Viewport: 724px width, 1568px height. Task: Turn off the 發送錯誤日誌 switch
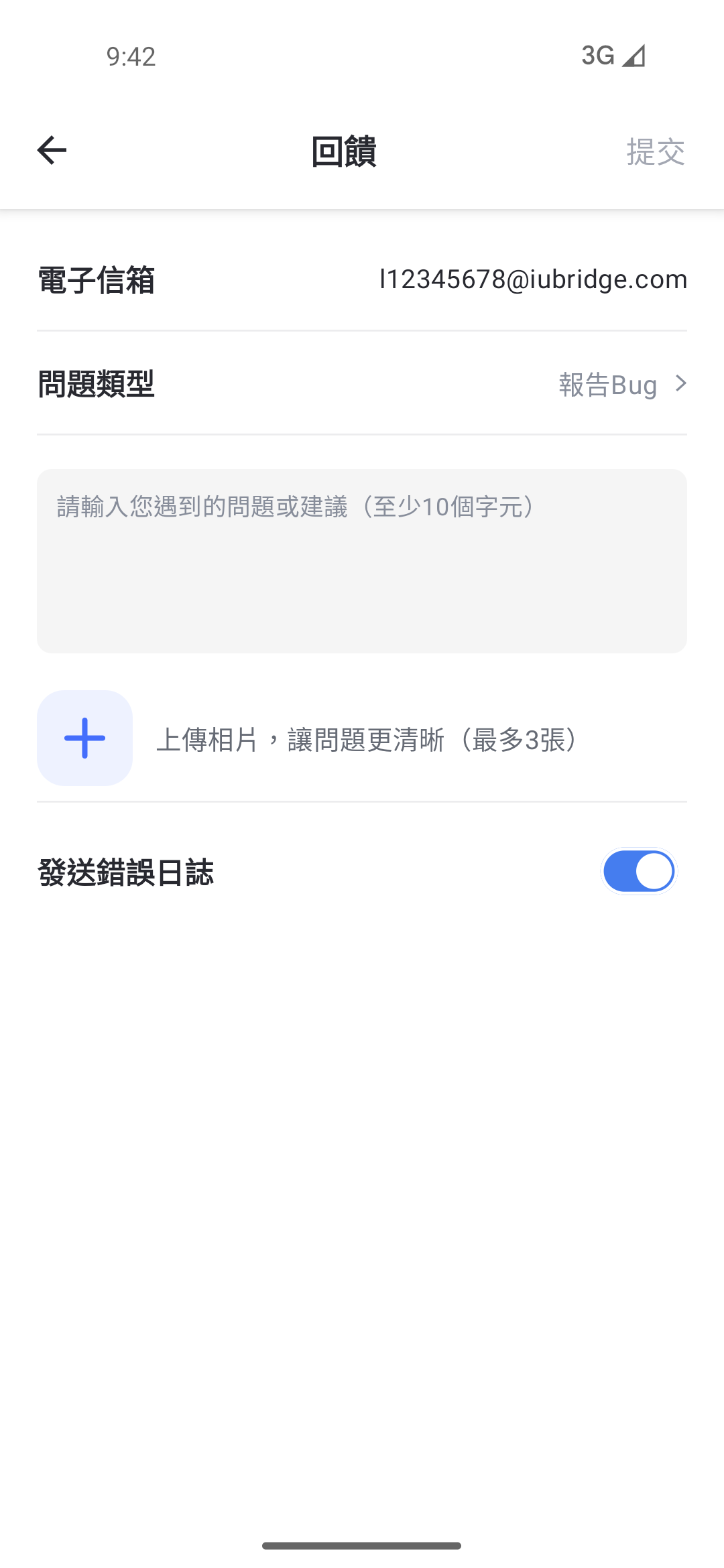tap(639, 871)
